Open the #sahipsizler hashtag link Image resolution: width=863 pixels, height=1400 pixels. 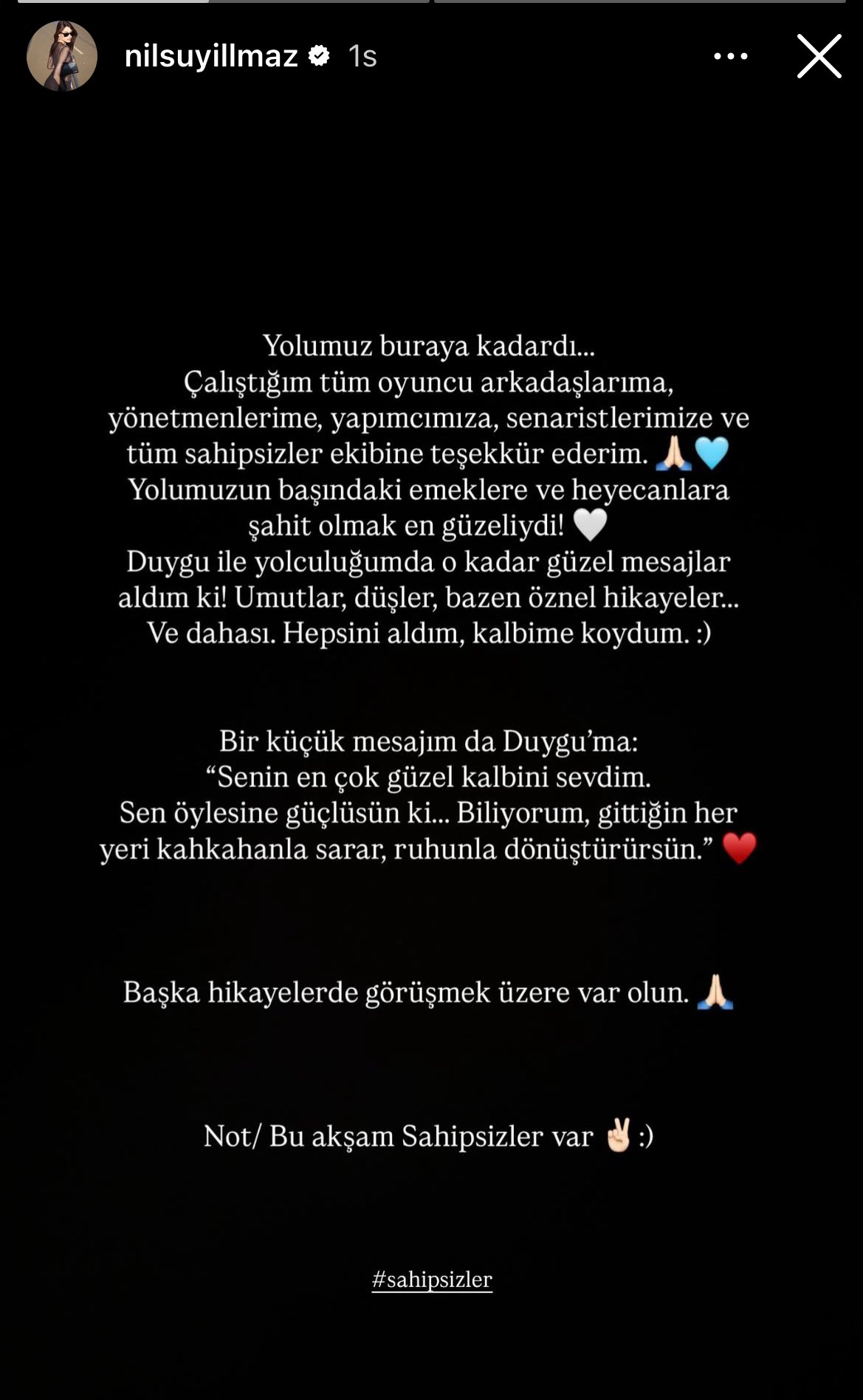[432, 1279]
